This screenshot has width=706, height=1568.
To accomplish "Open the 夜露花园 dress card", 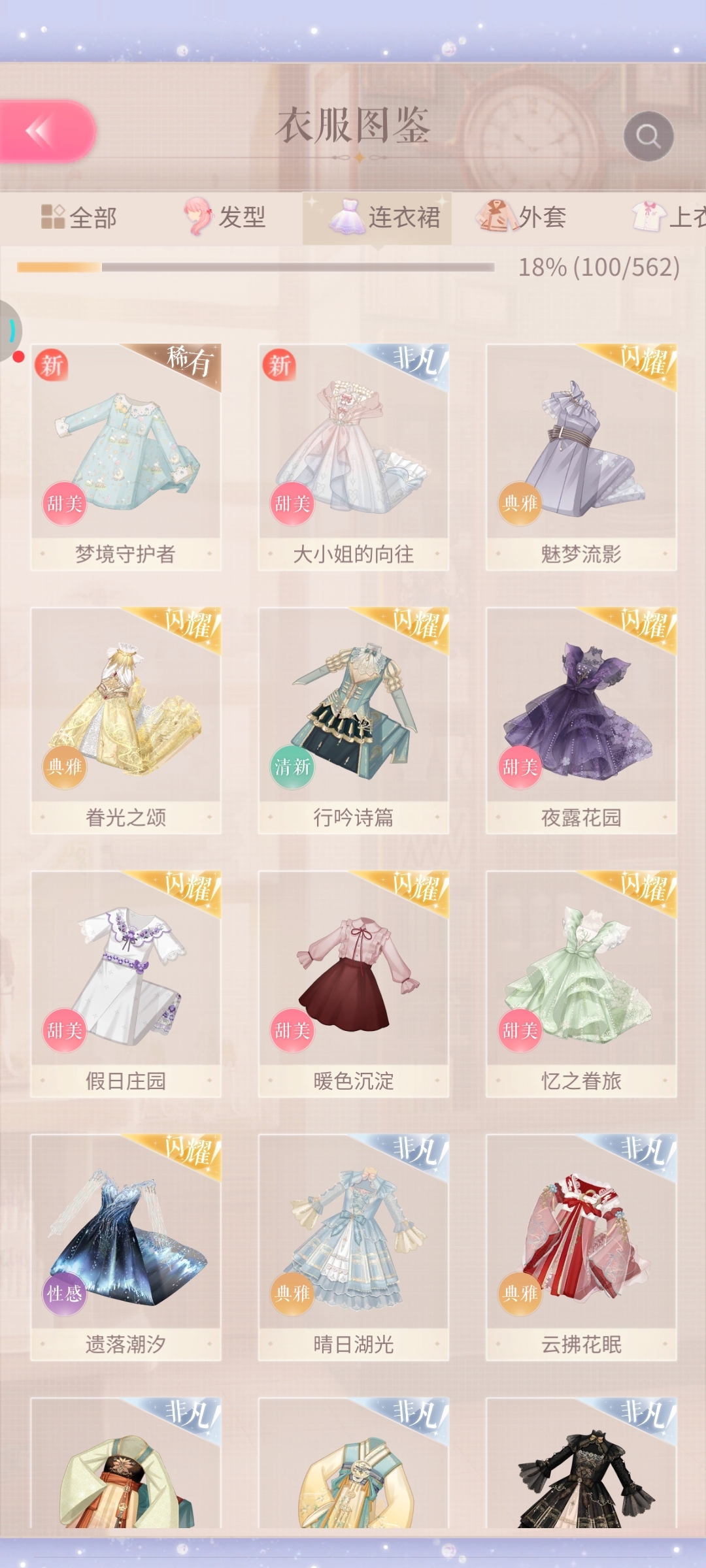I will point(581,721).
